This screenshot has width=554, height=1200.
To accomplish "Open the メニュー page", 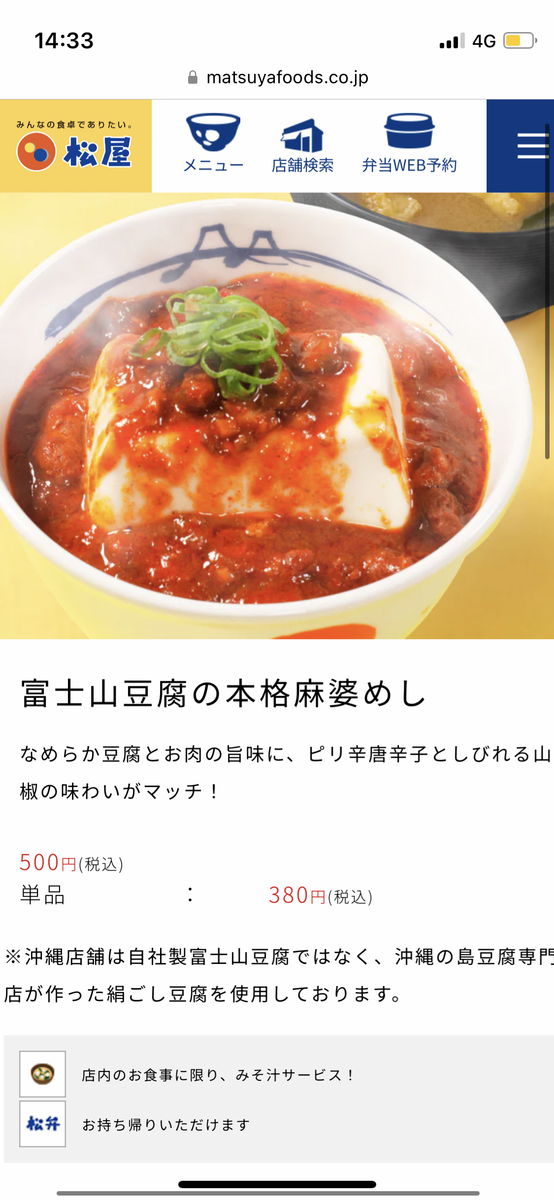I will (213, 146).
